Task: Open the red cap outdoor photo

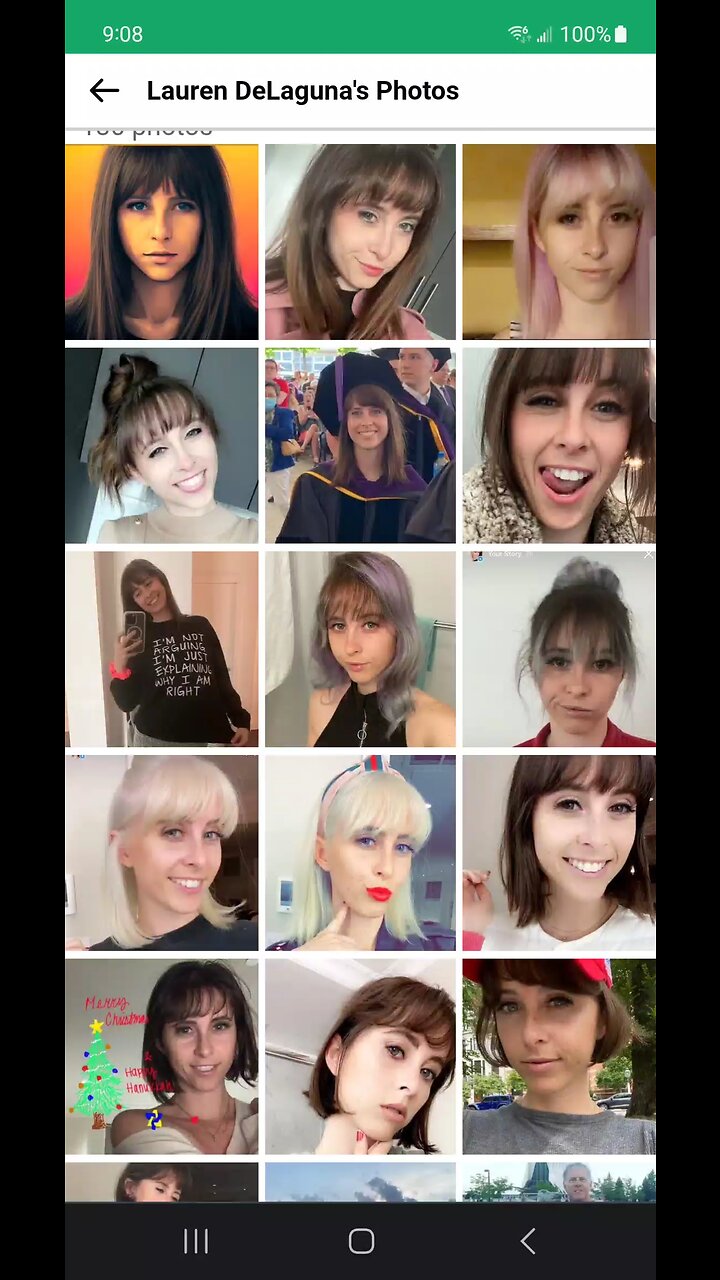Action: [x=558, y=1056]
